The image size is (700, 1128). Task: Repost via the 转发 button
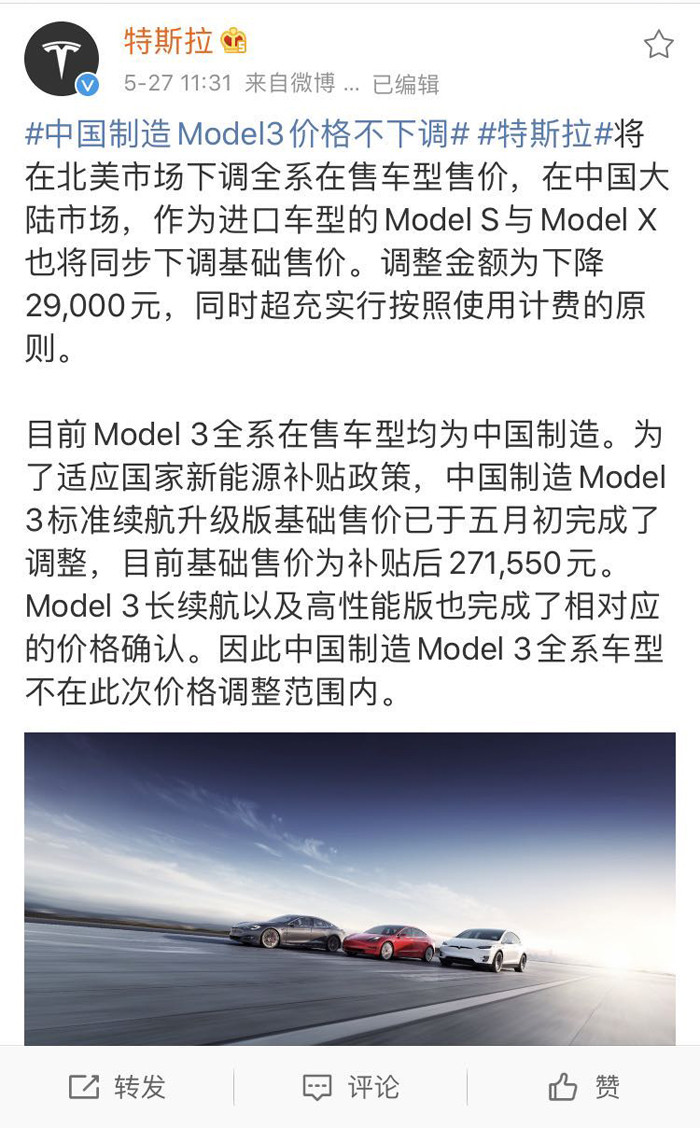click(117, 1087)
